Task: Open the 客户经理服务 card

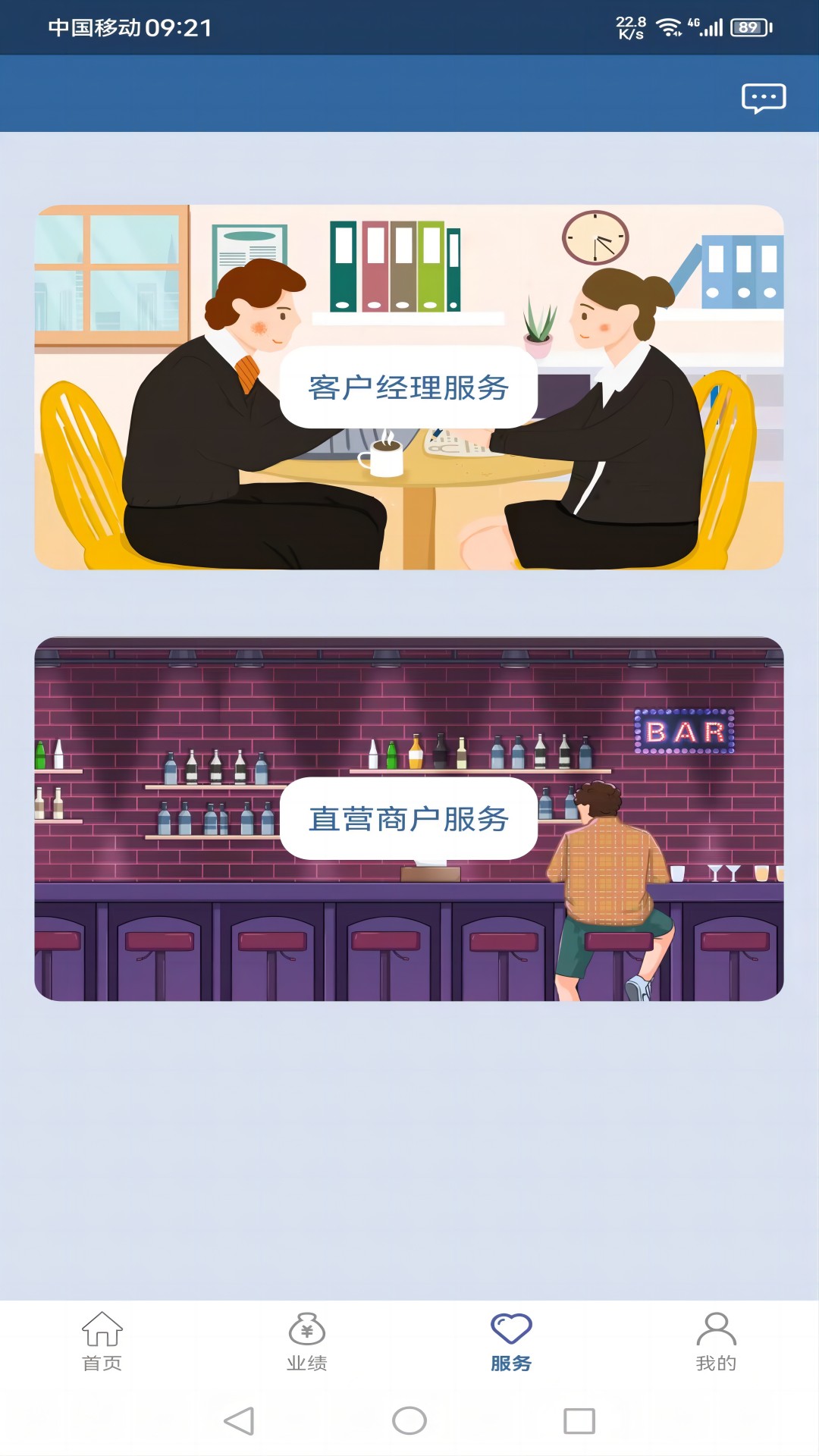Action: 409,387
